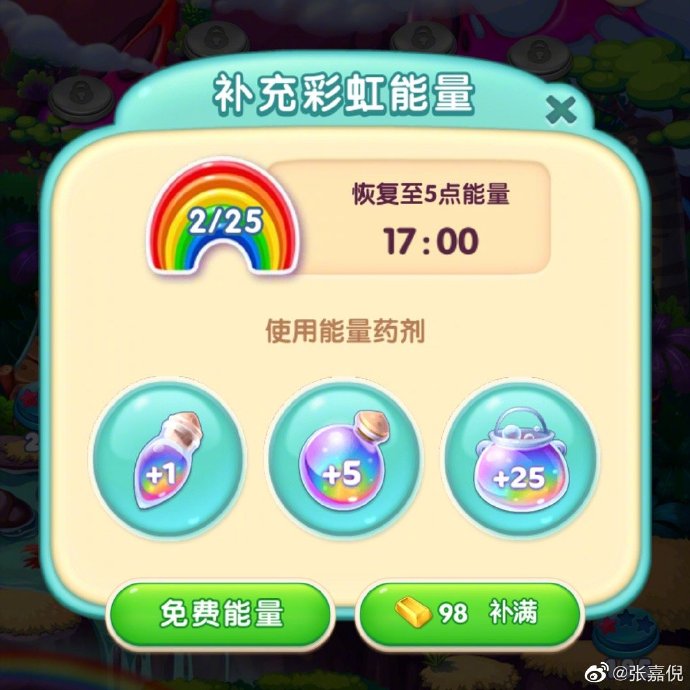Refill energy for 98 gold with 补满

pyautogui.click(x=469, y=612)
